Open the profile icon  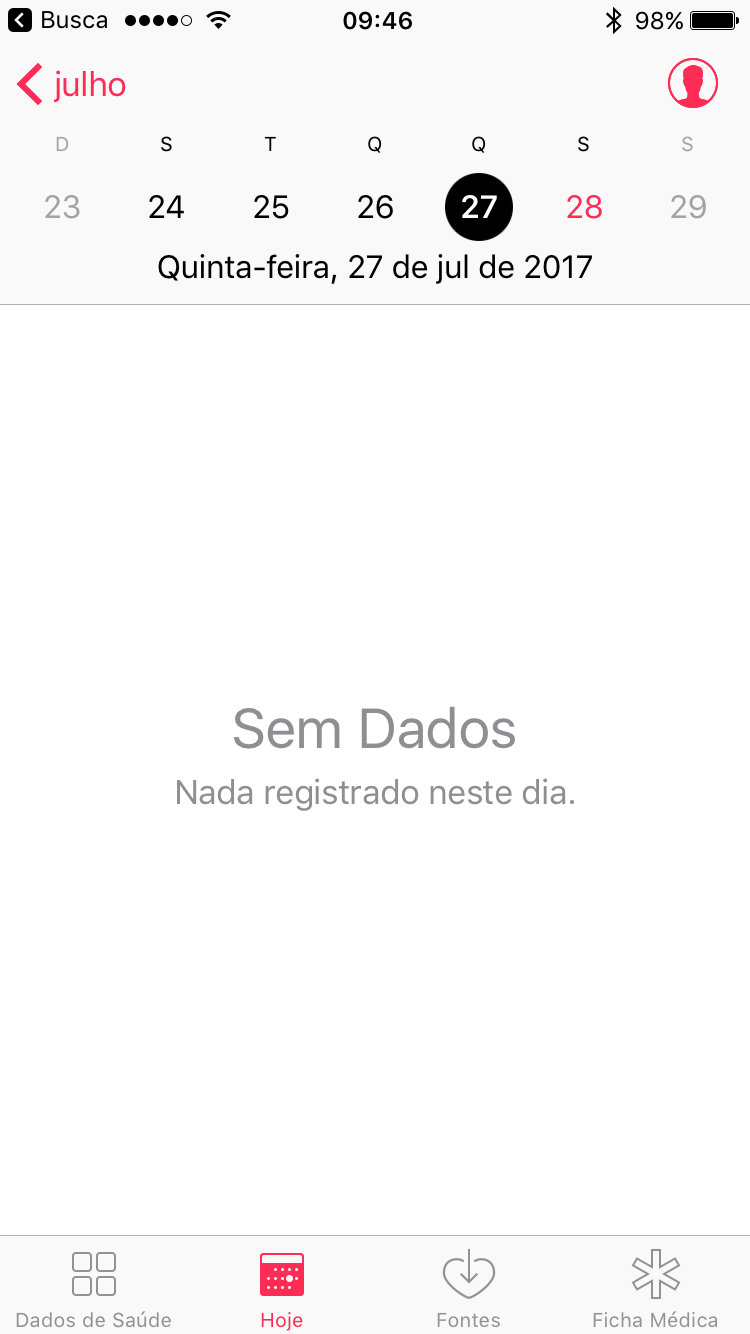point(693,83)
